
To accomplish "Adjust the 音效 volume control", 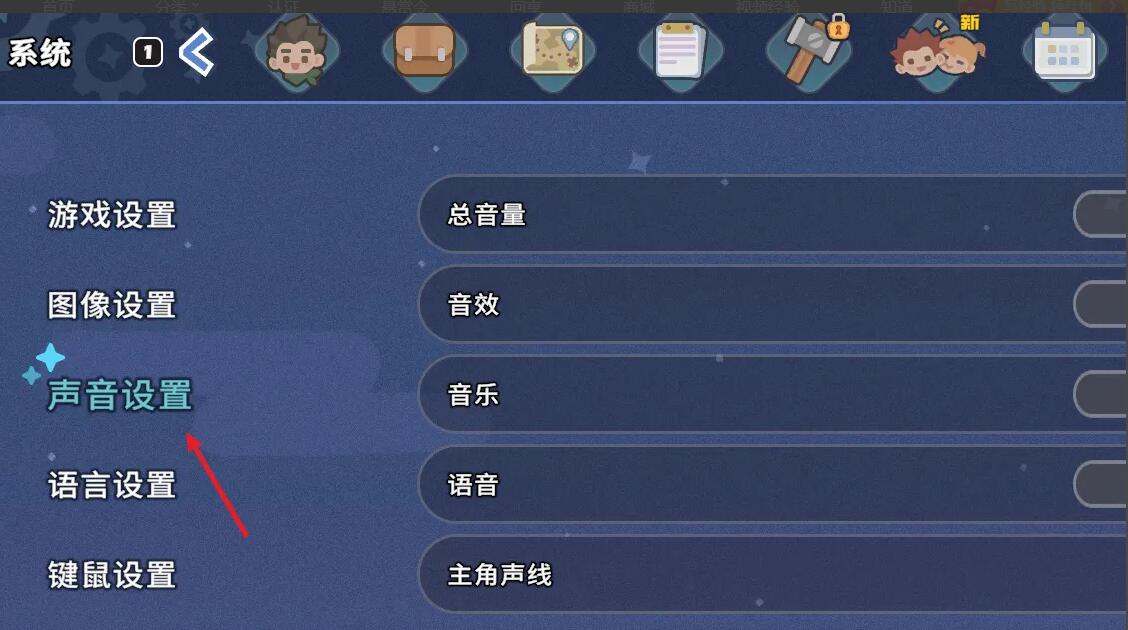I will pyautogui.click(x=1100, y=305).
